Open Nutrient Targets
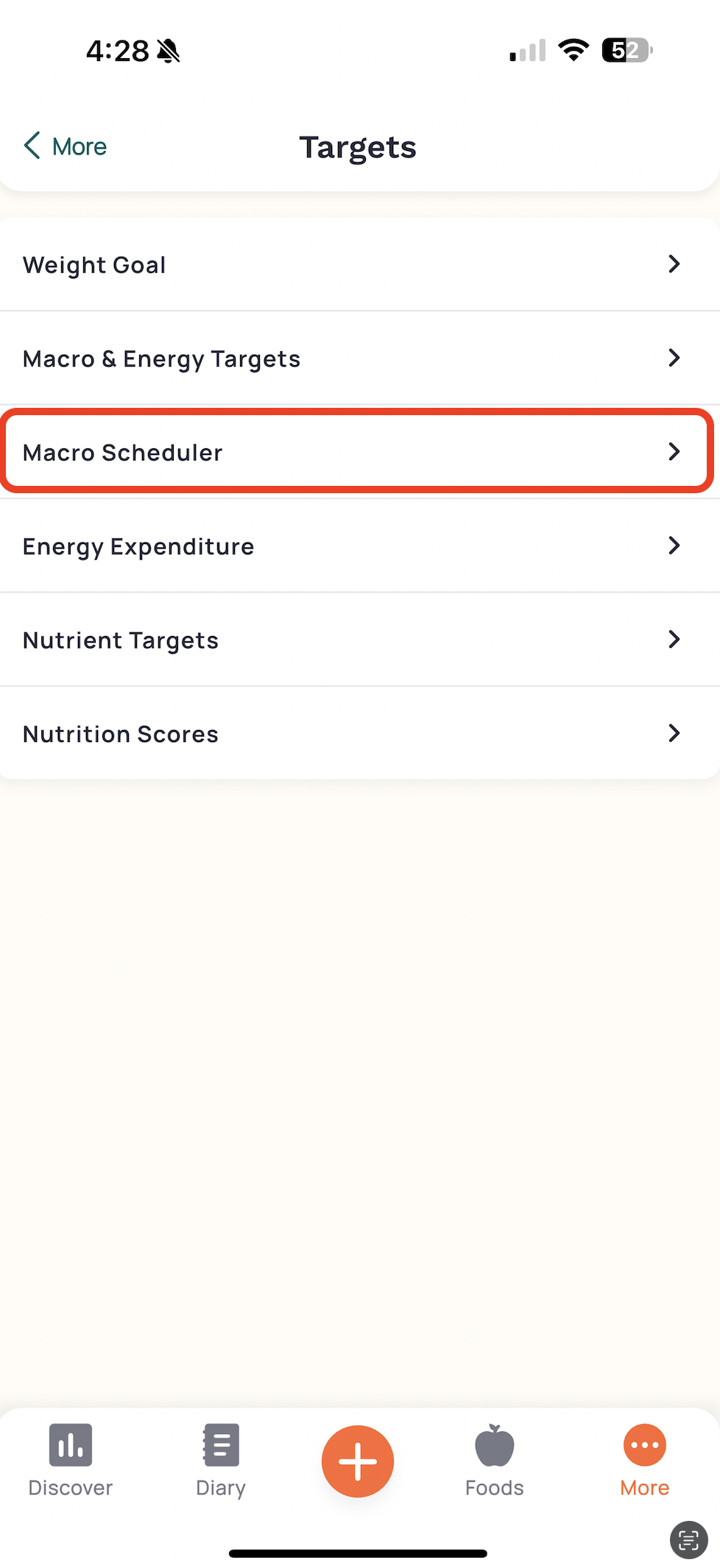This screenshot has width=720, height=1568. point(360,640)
